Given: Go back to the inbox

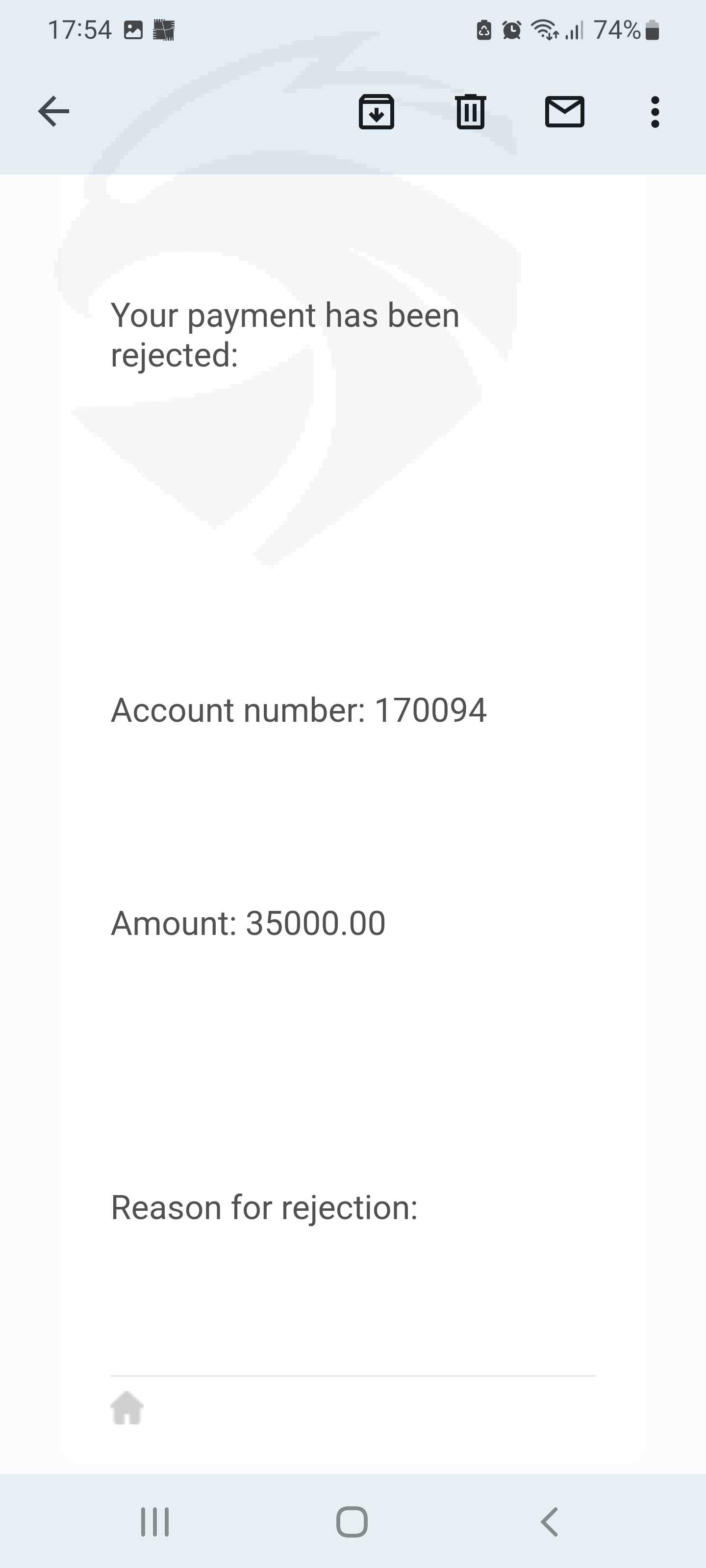Looking at the screenshot, I should tap(53, 111).
